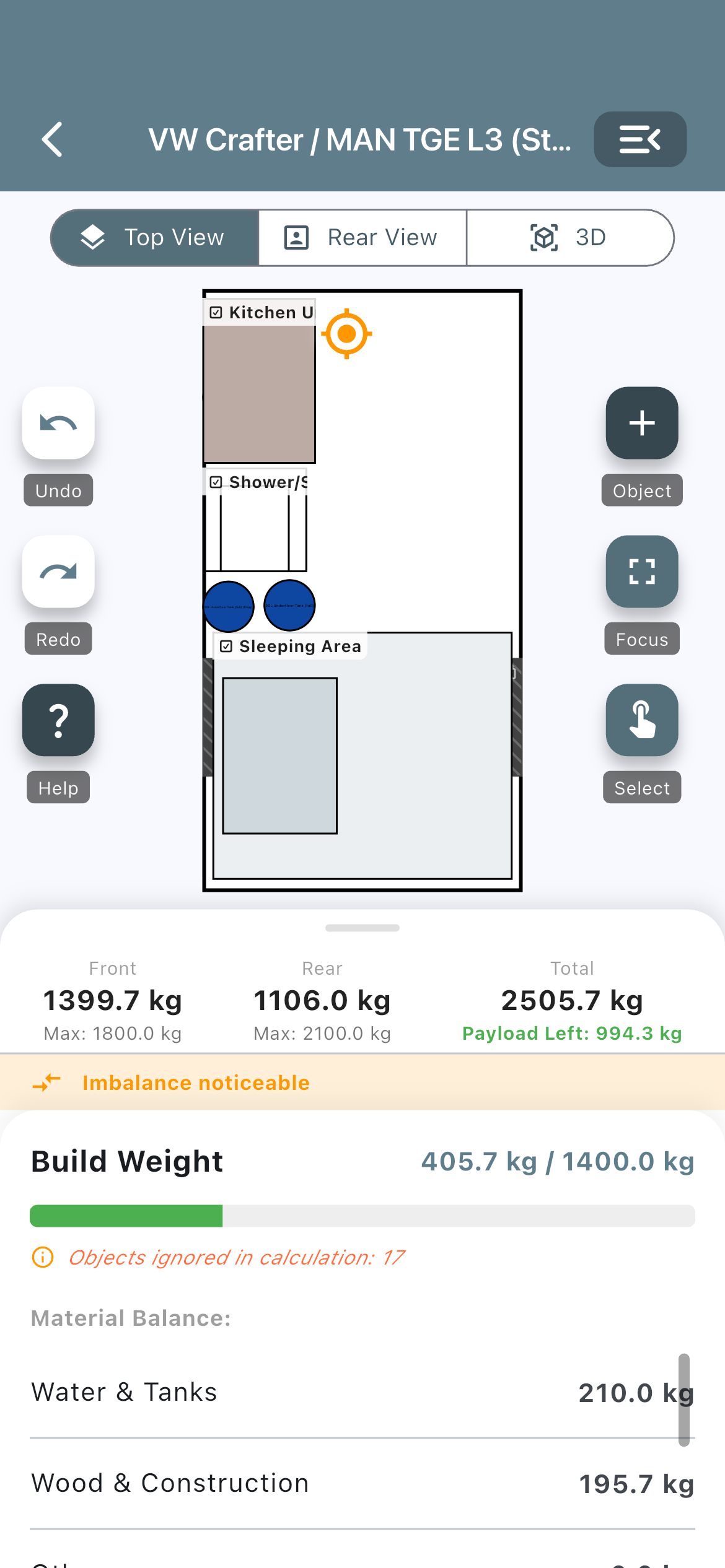
Task: Add a new object
Action: (x=642, y=423)
